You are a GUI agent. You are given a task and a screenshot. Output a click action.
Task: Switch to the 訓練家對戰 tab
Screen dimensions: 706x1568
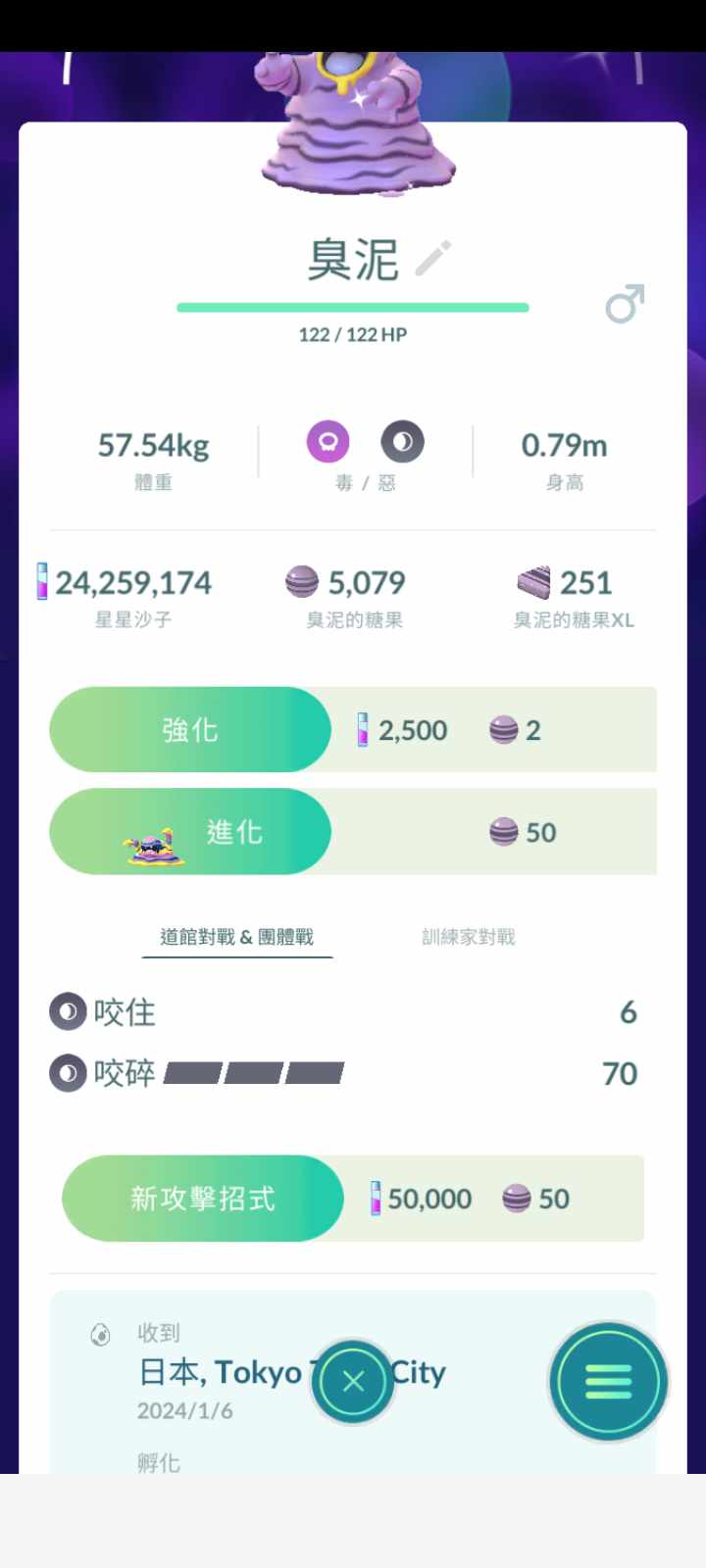pos(468,937)
